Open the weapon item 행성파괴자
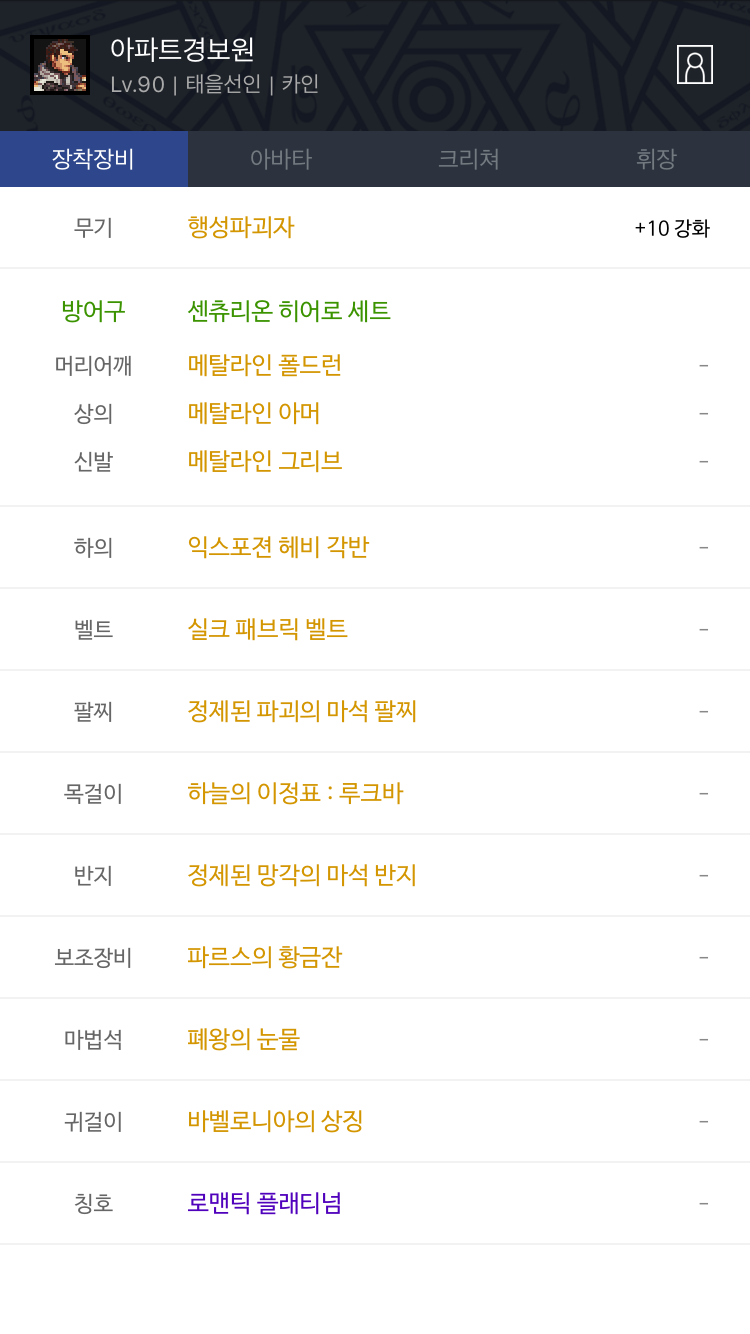 (x=241, y=227)
